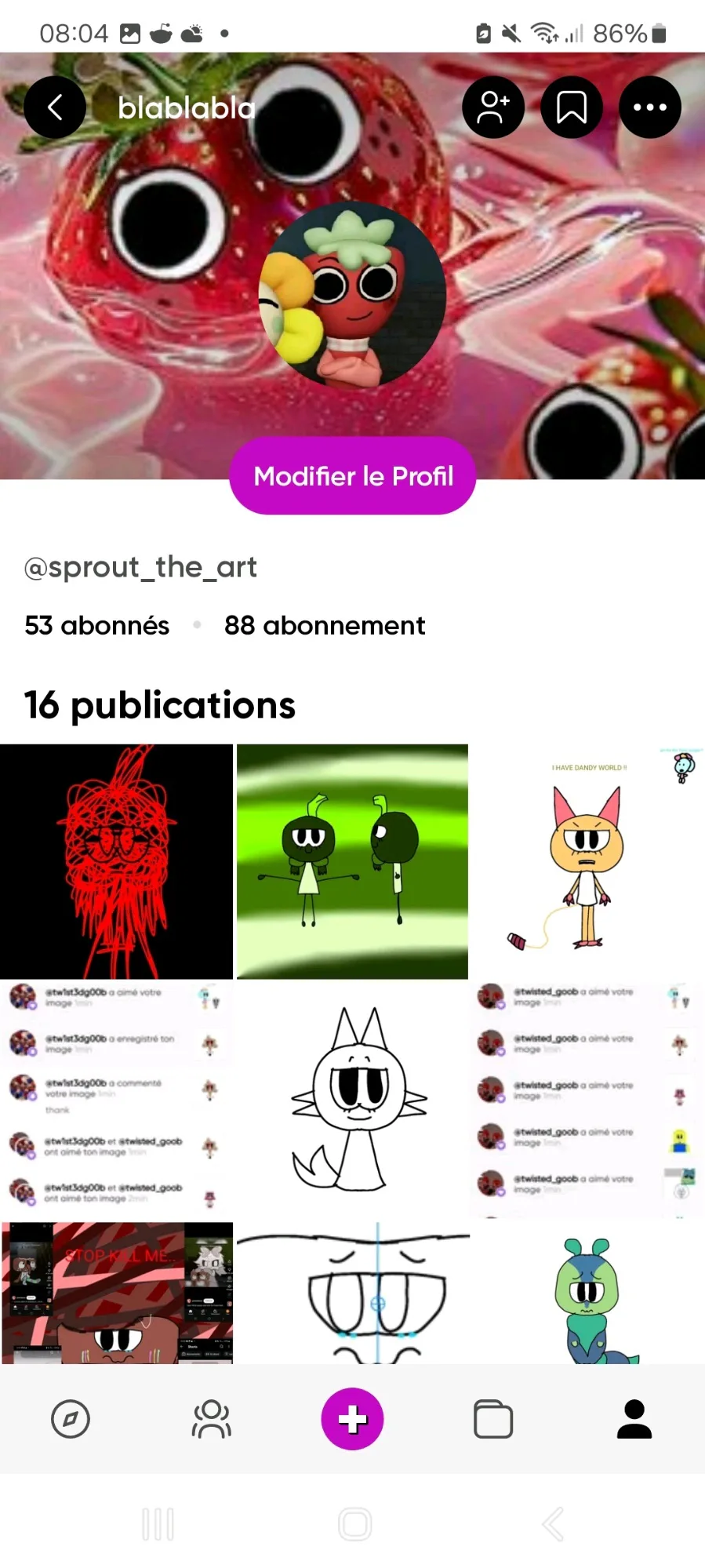
Task: Open the collections tab in bottom bar
Action: click(493, 1419)
